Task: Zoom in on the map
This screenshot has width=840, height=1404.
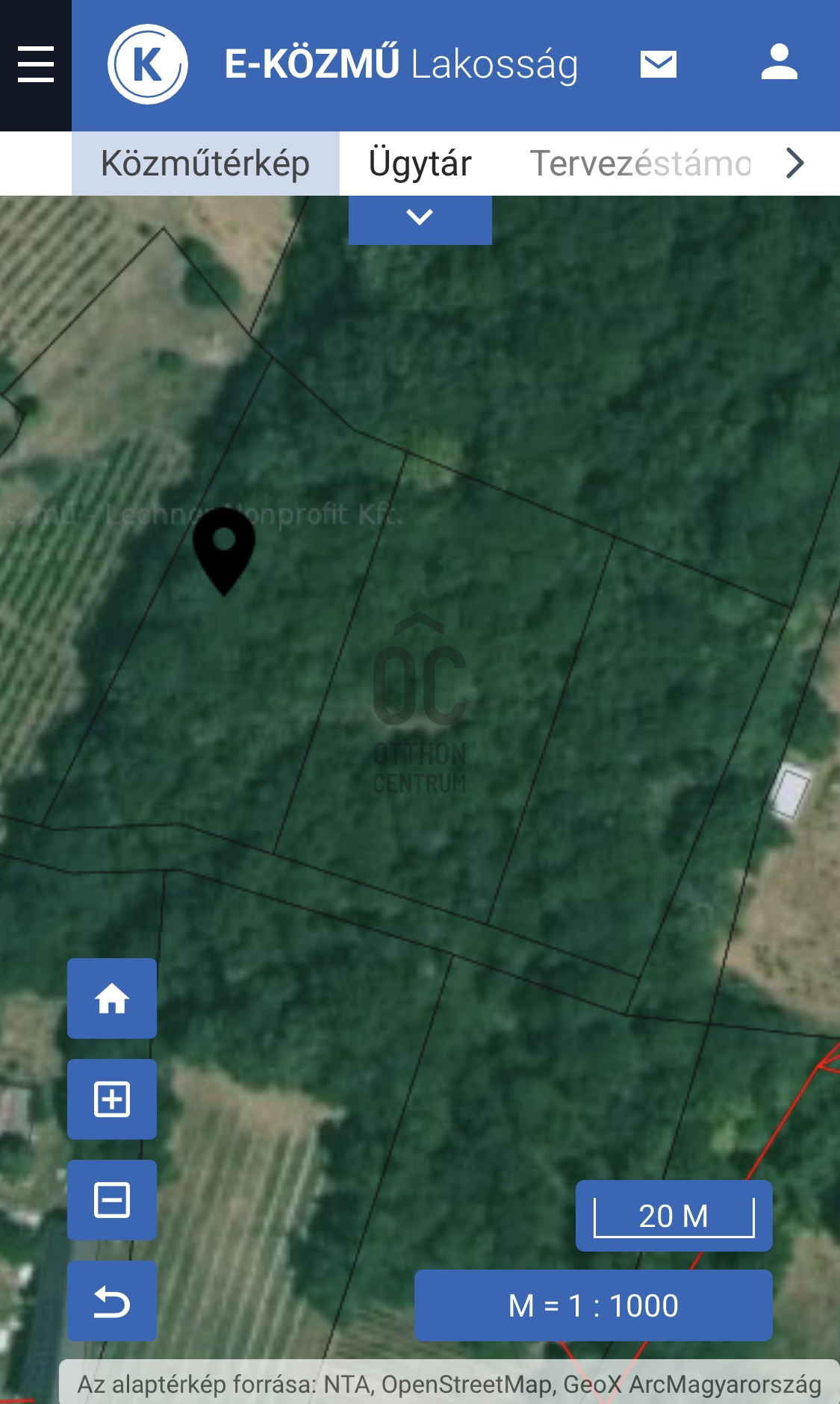Action: pos(112,1099)
